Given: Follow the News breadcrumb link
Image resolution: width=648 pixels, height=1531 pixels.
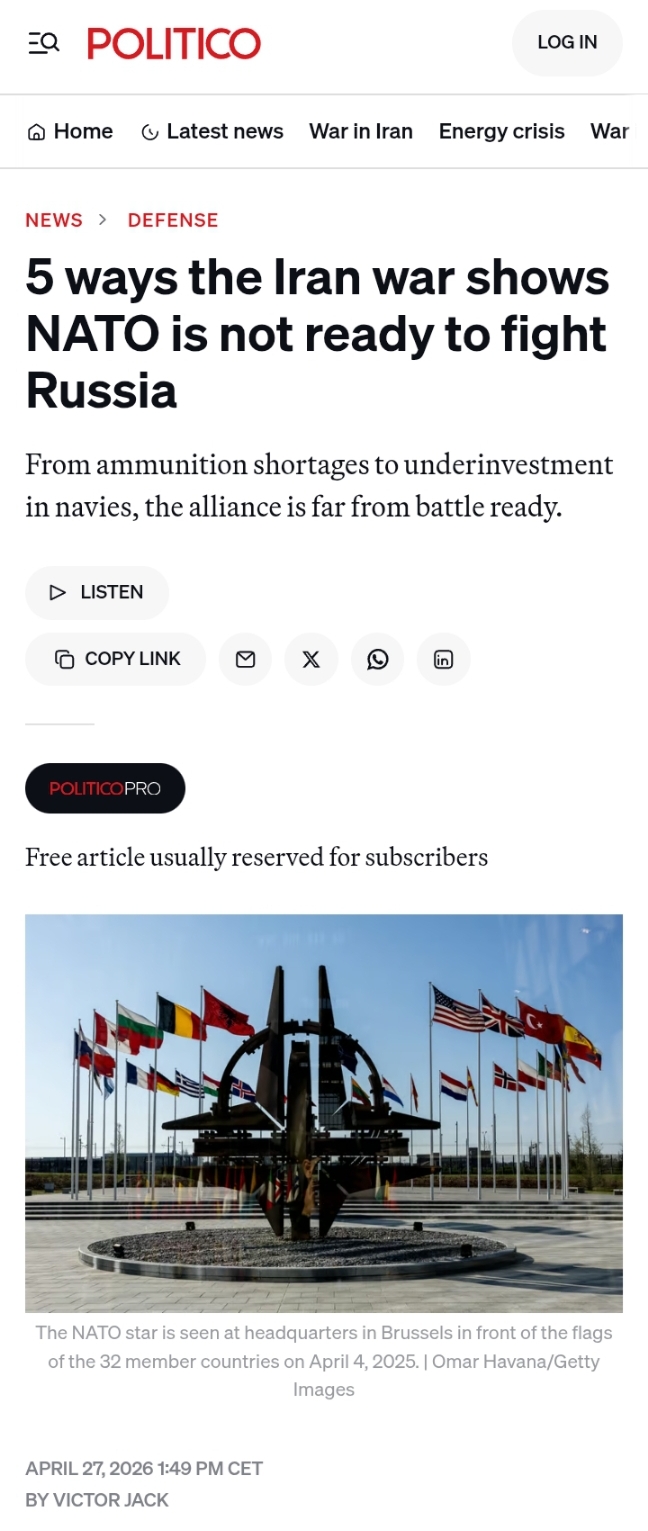Looking at the screenshot, I should click(54, 220).
